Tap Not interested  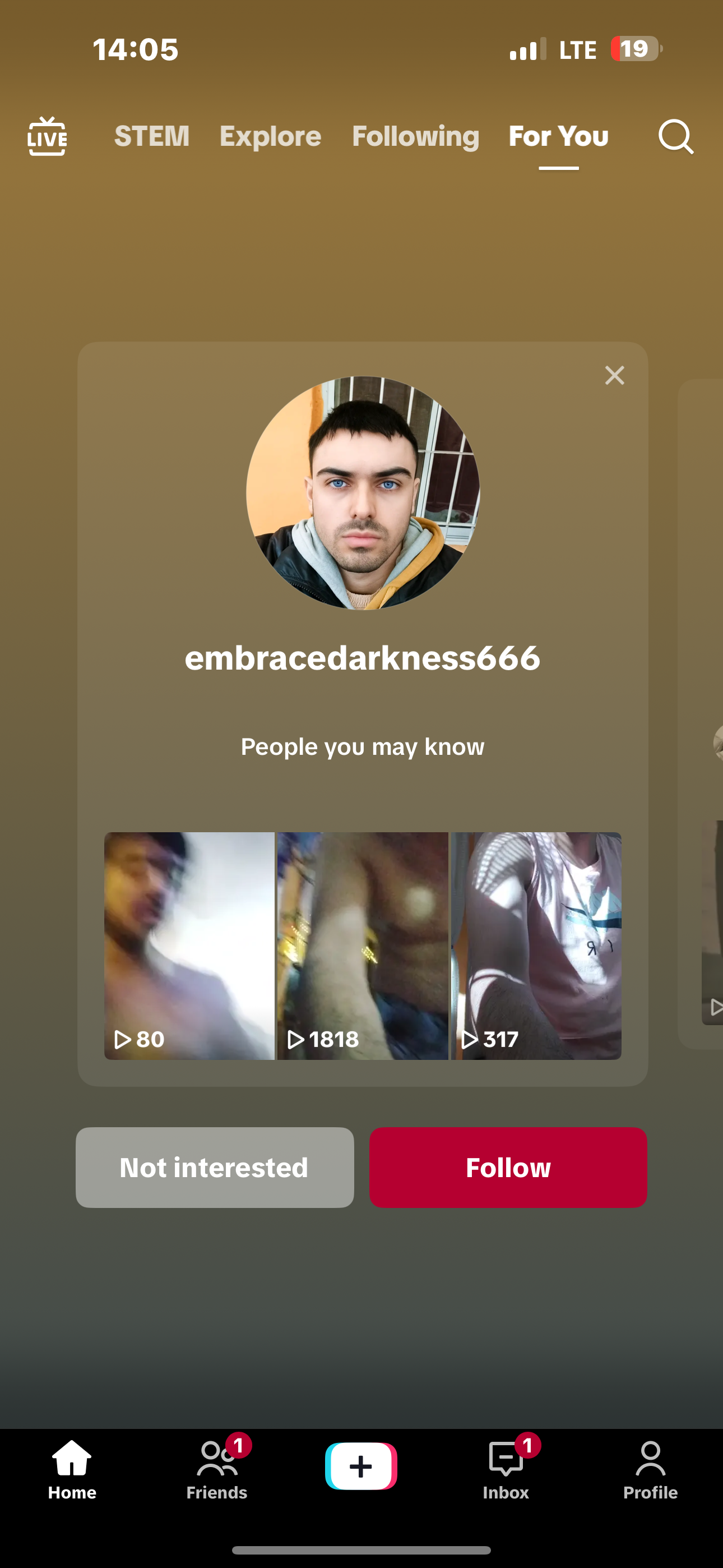(214, 1168)
